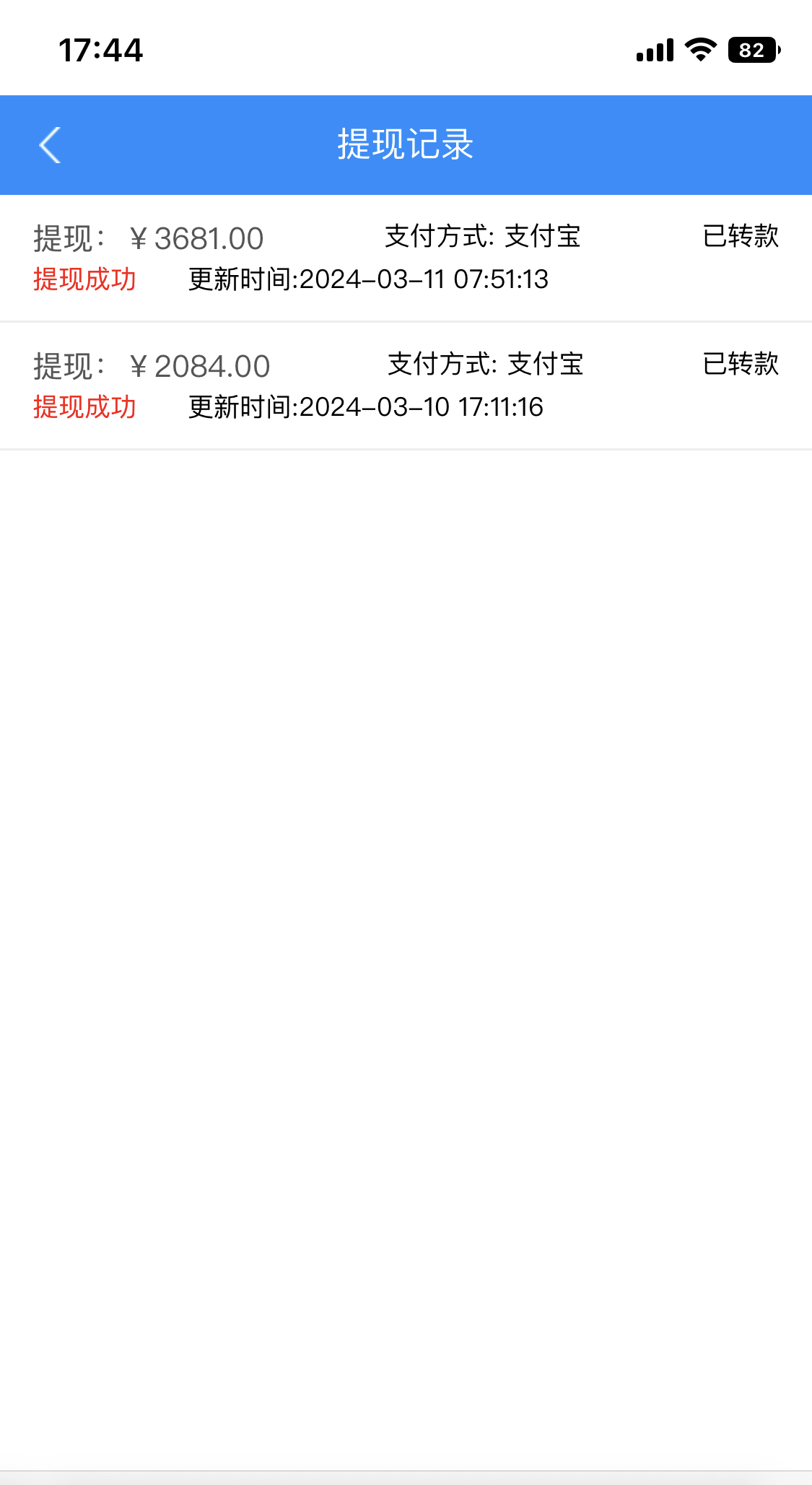Open the ¥3681.00 withdrawal record
812x1485 pixels.
(x=406, y=258)
